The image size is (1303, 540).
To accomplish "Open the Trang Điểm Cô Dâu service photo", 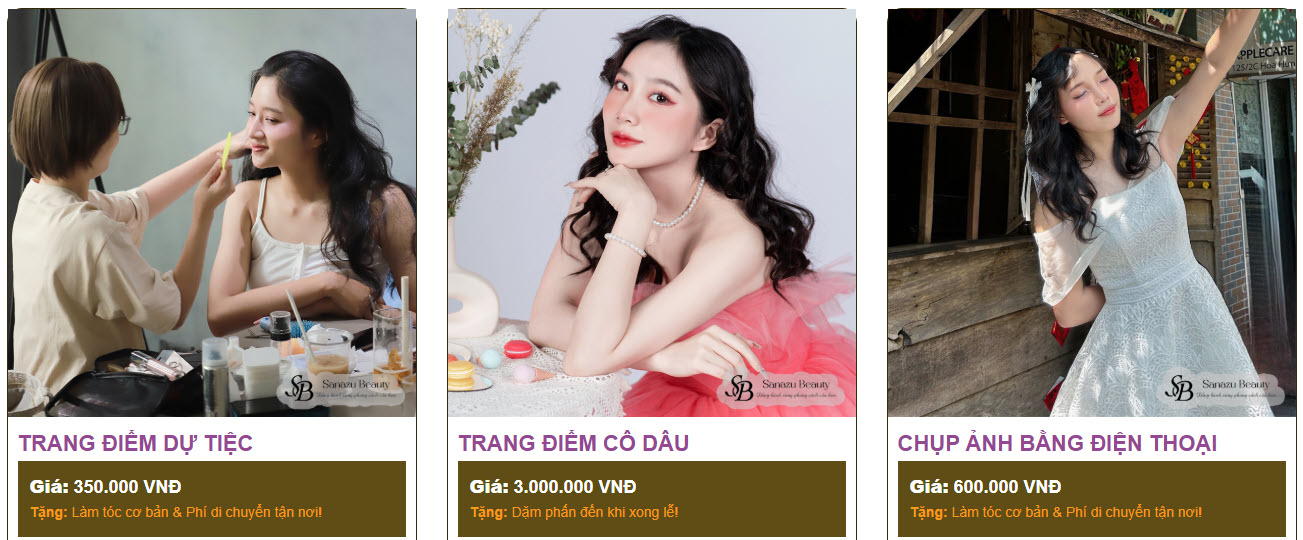I will pos(651,212).
